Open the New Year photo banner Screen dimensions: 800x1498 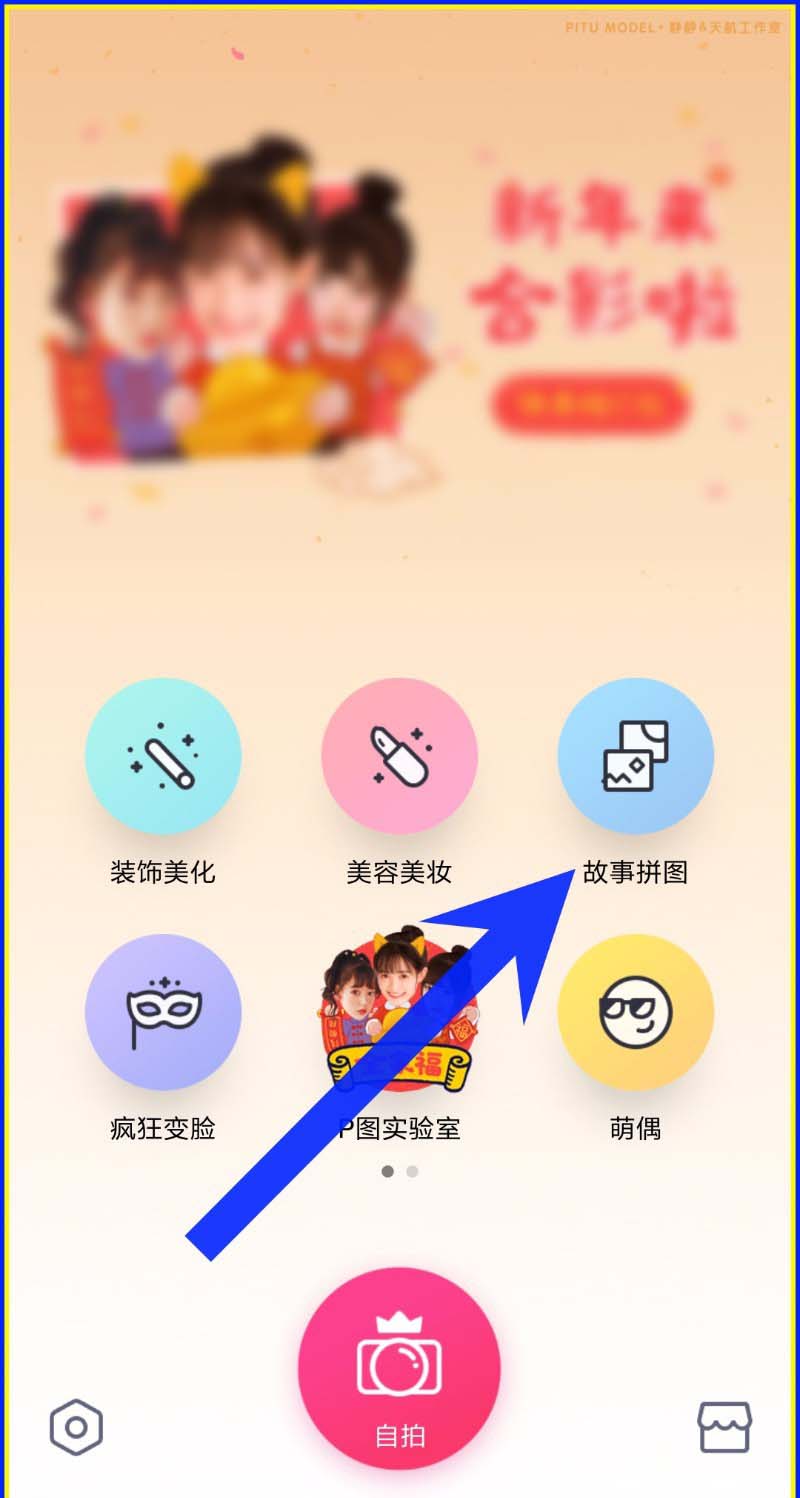pos(400,310)
